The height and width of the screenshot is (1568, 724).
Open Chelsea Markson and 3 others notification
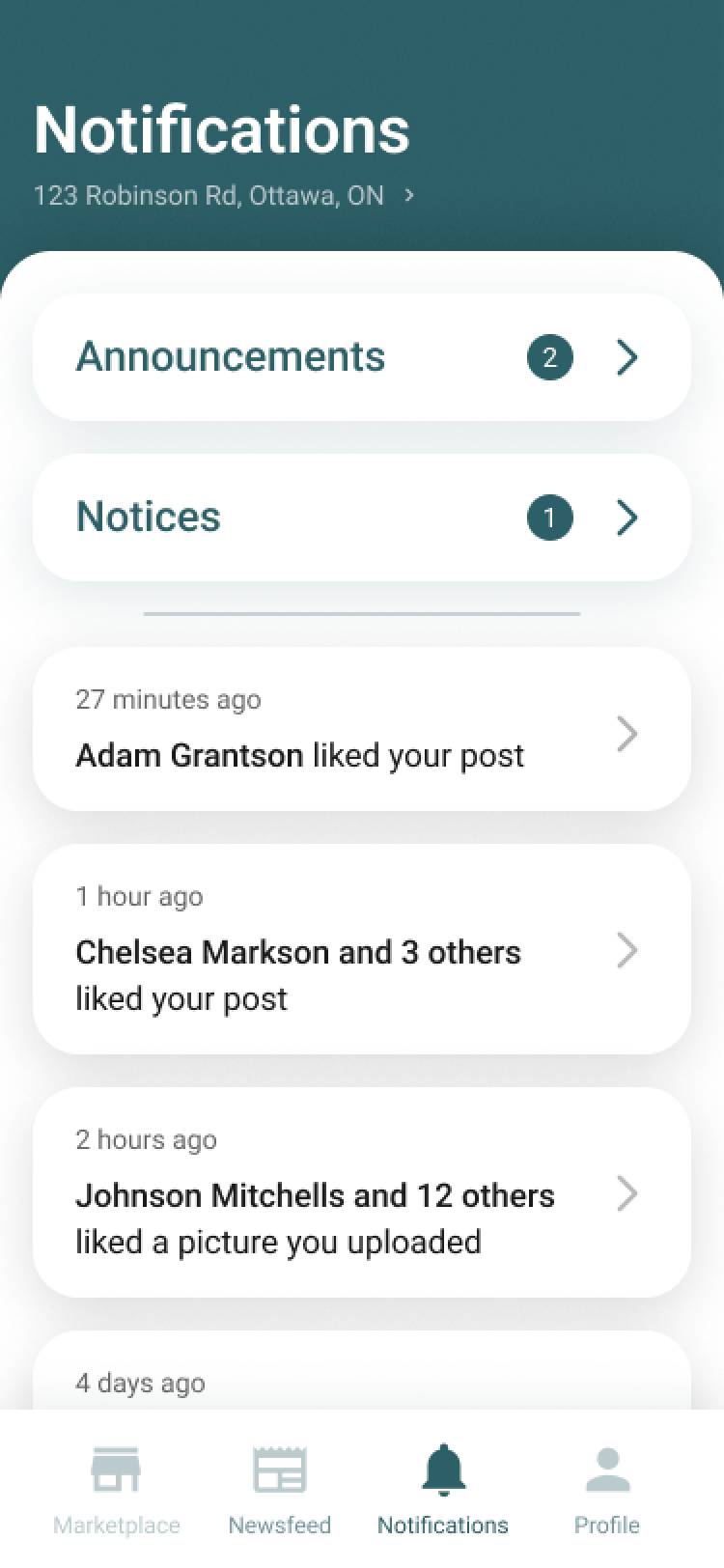(362, 949)
